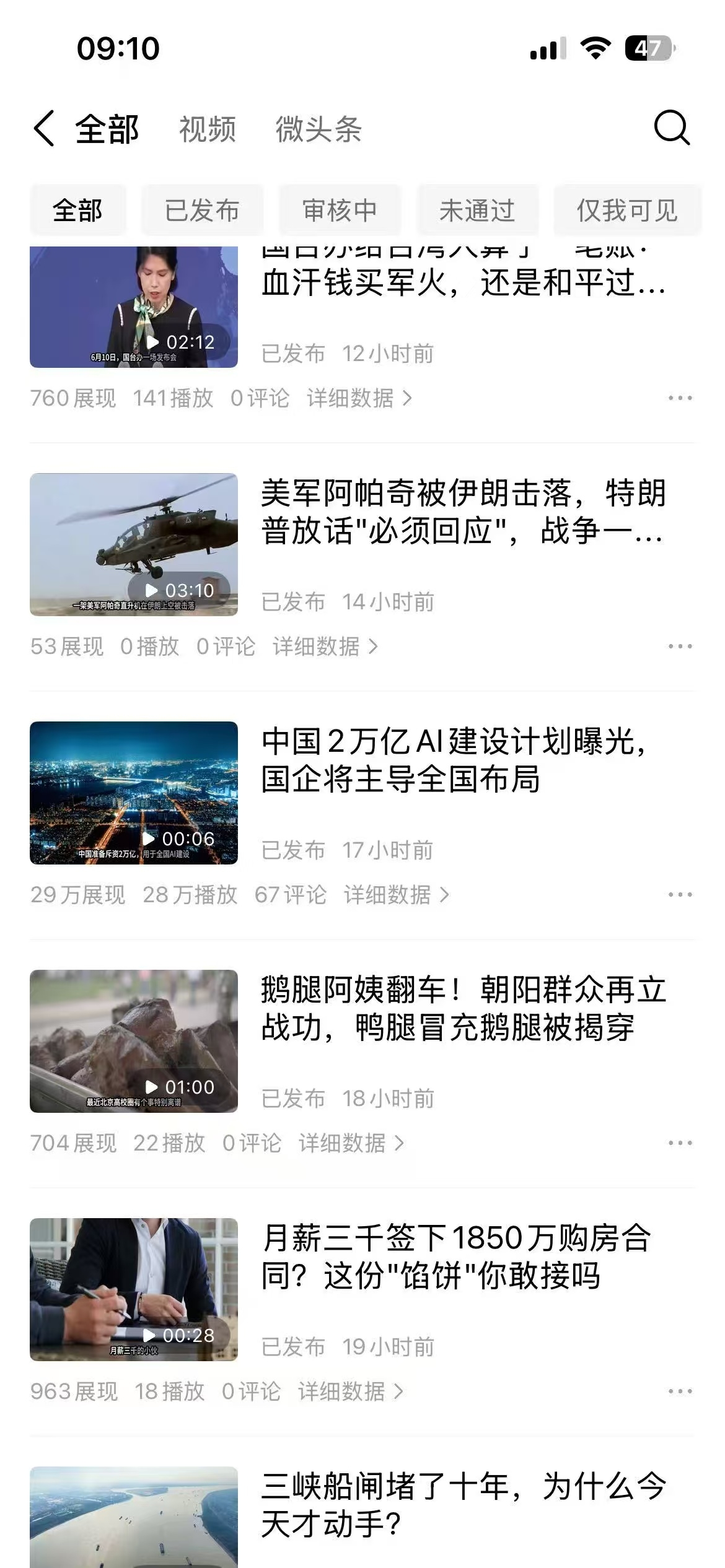The width and height of the screenshot is (725, 1568).
Task: View 详细数据 for the 53展现 video
Action: (x=325, y=647)
